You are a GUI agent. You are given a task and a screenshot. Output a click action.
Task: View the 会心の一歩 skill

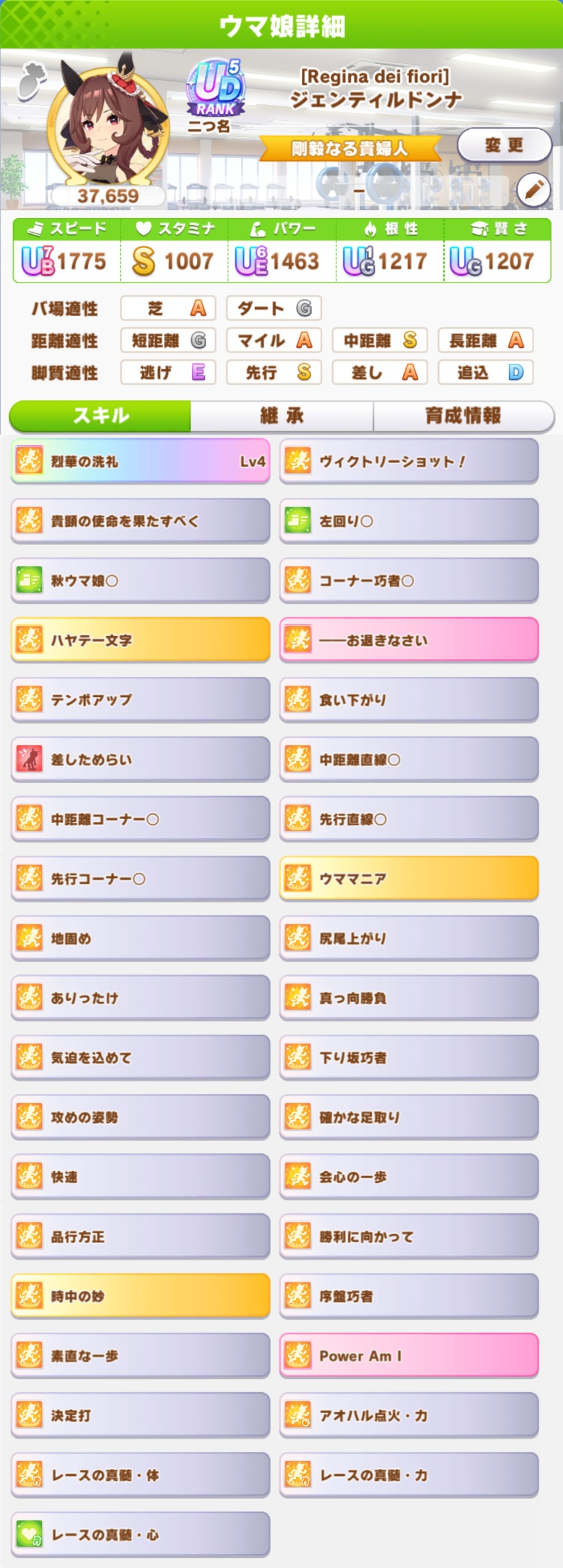click(409, 1176)
